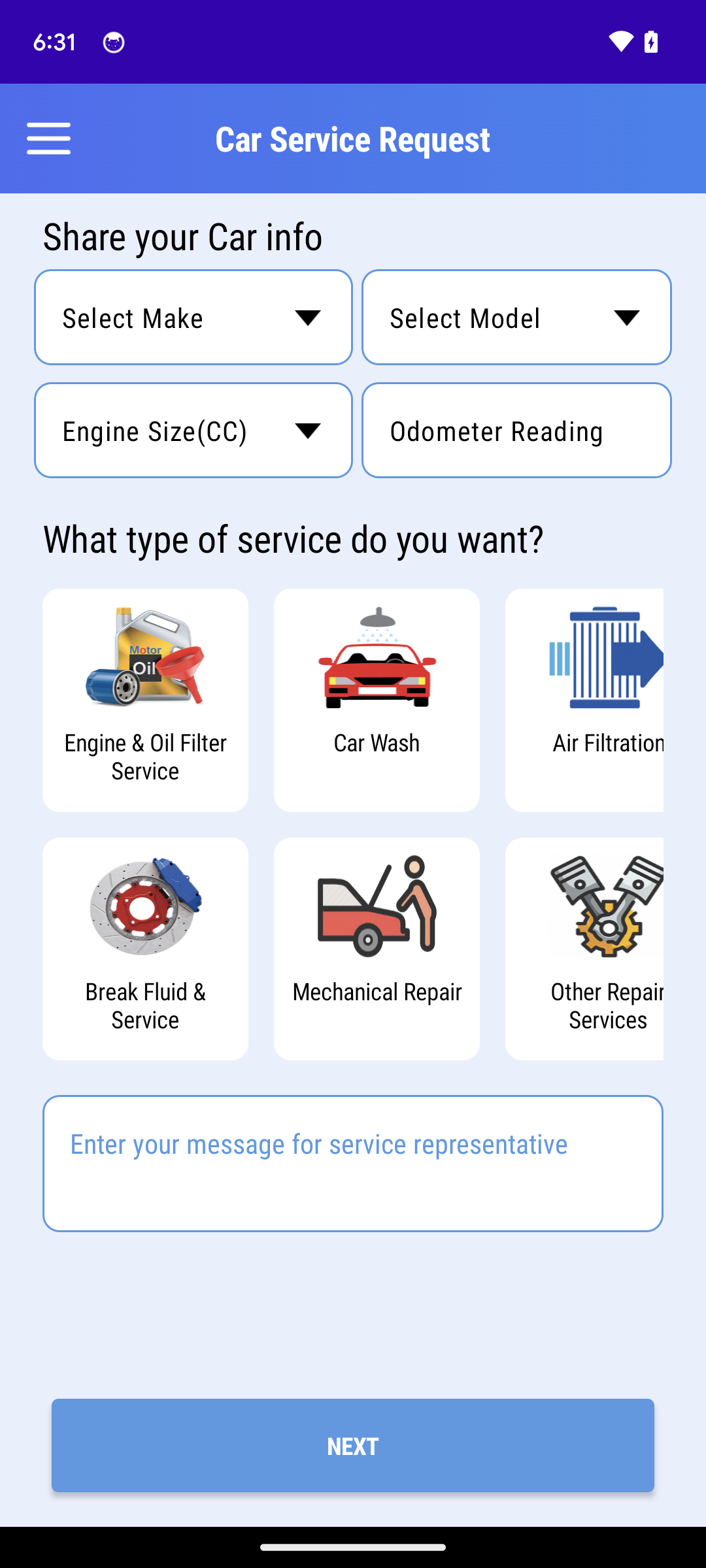
Task: Open the Engine Size(CC) dropdown
Action: click(x=193, y=431)
